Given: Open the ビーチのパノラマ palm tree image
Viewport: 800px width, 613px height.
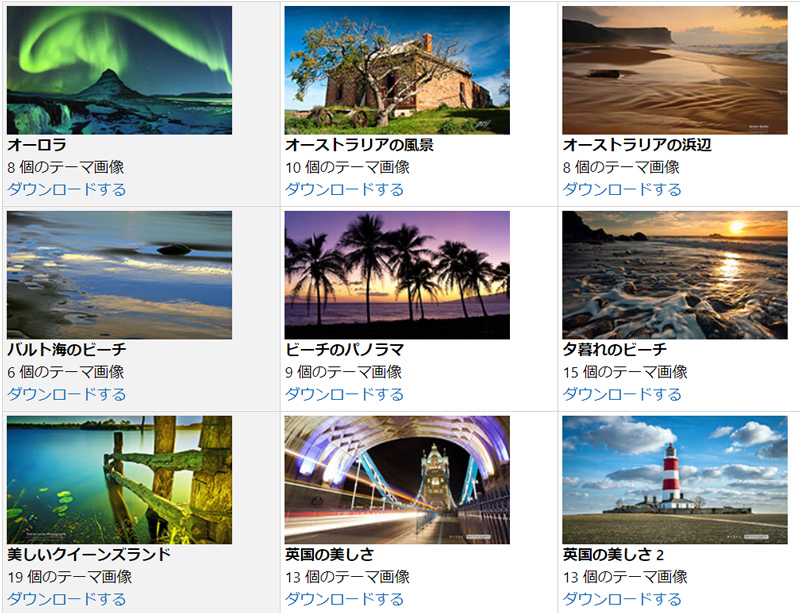Looking at the screenshot, I should coord(397,275).
